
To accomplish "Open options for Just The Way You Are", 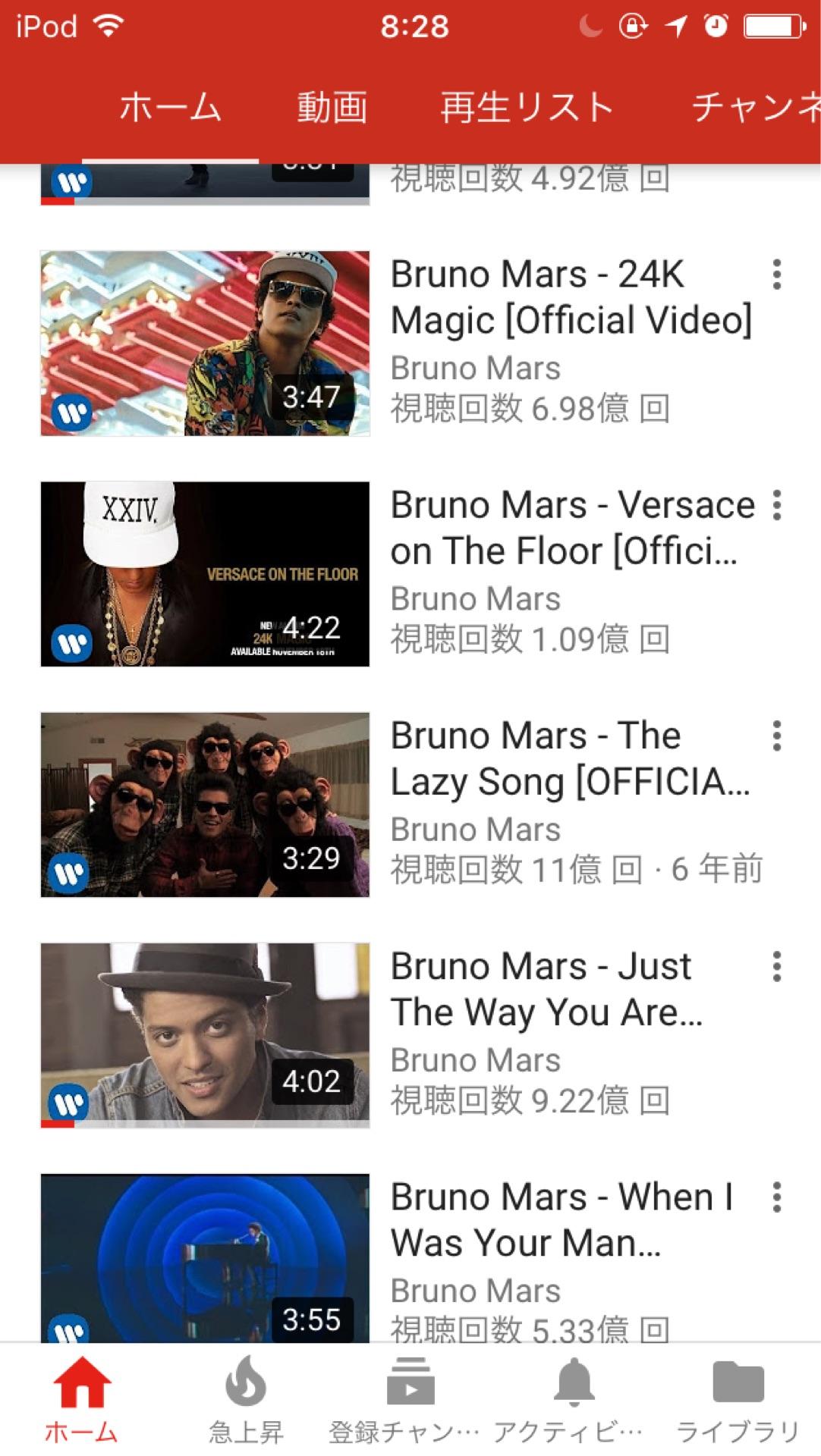I will pos(776,967).
